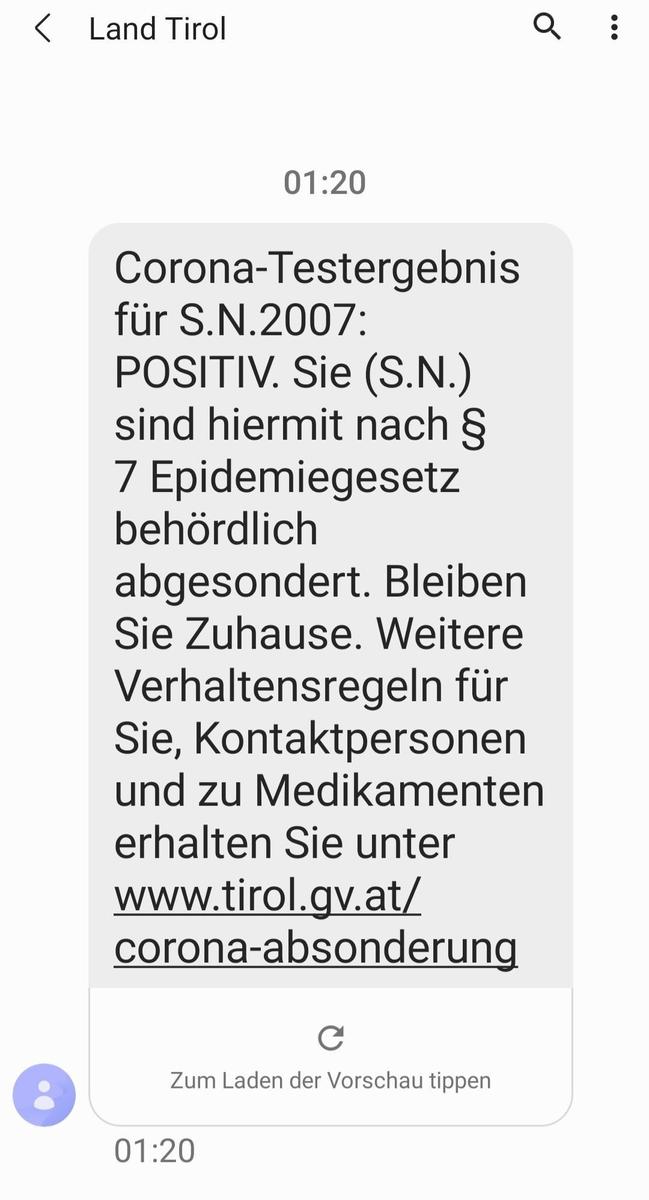
Task: Tap to load the link preview
Action: point(330,1055)
